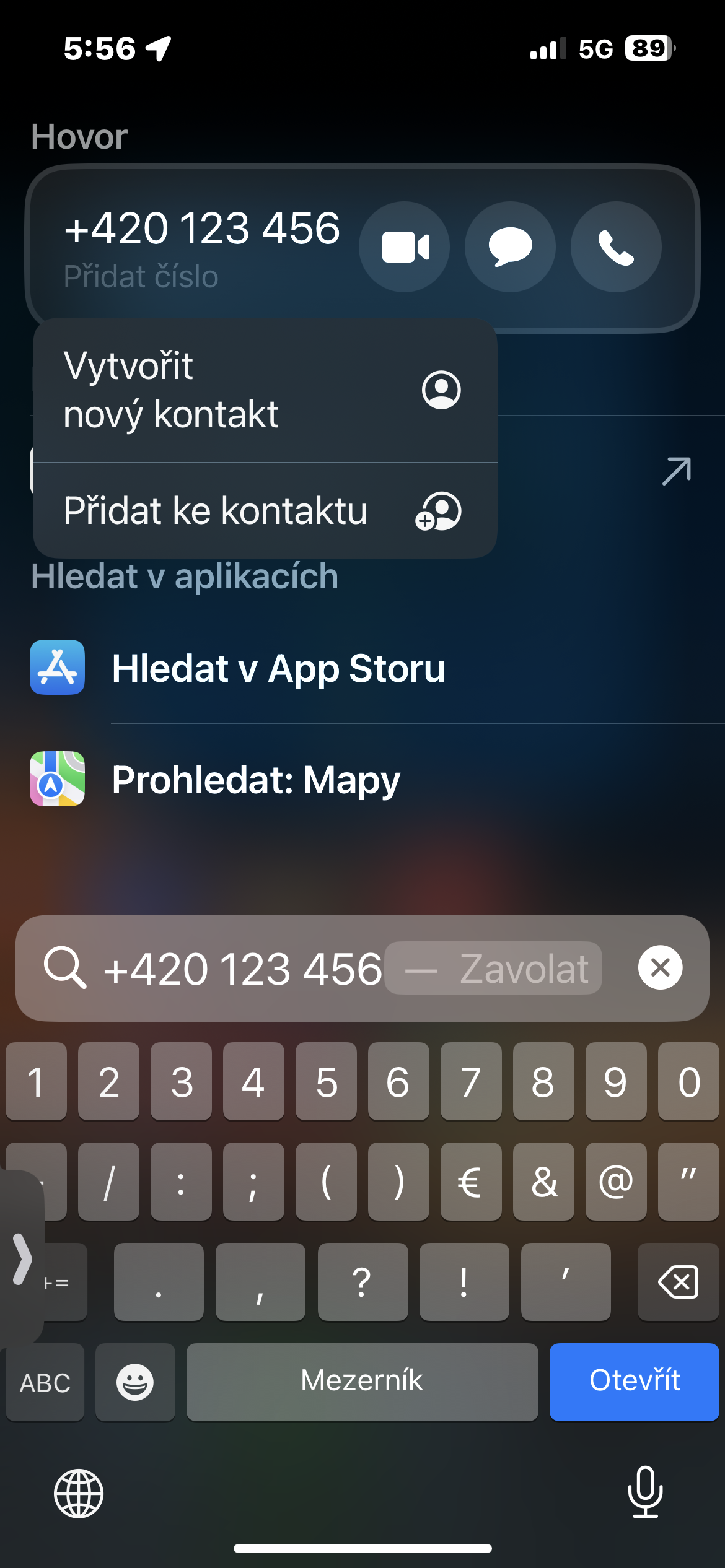Clear the search field text
The width and height of the screenshot is (725, 1568).
(x=660, y=967)
